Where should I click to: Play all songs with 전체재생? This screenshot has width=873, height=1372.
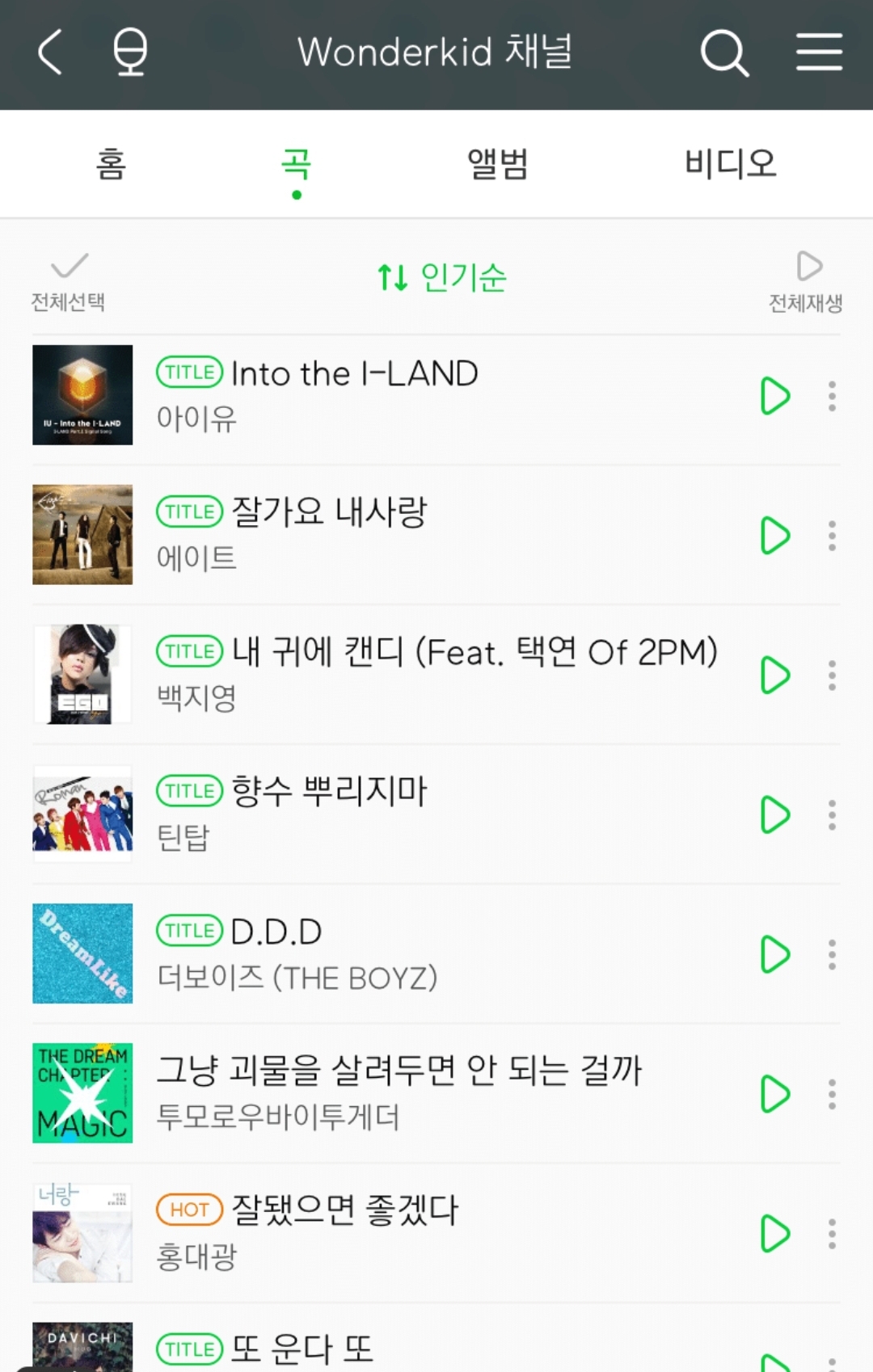806,281
